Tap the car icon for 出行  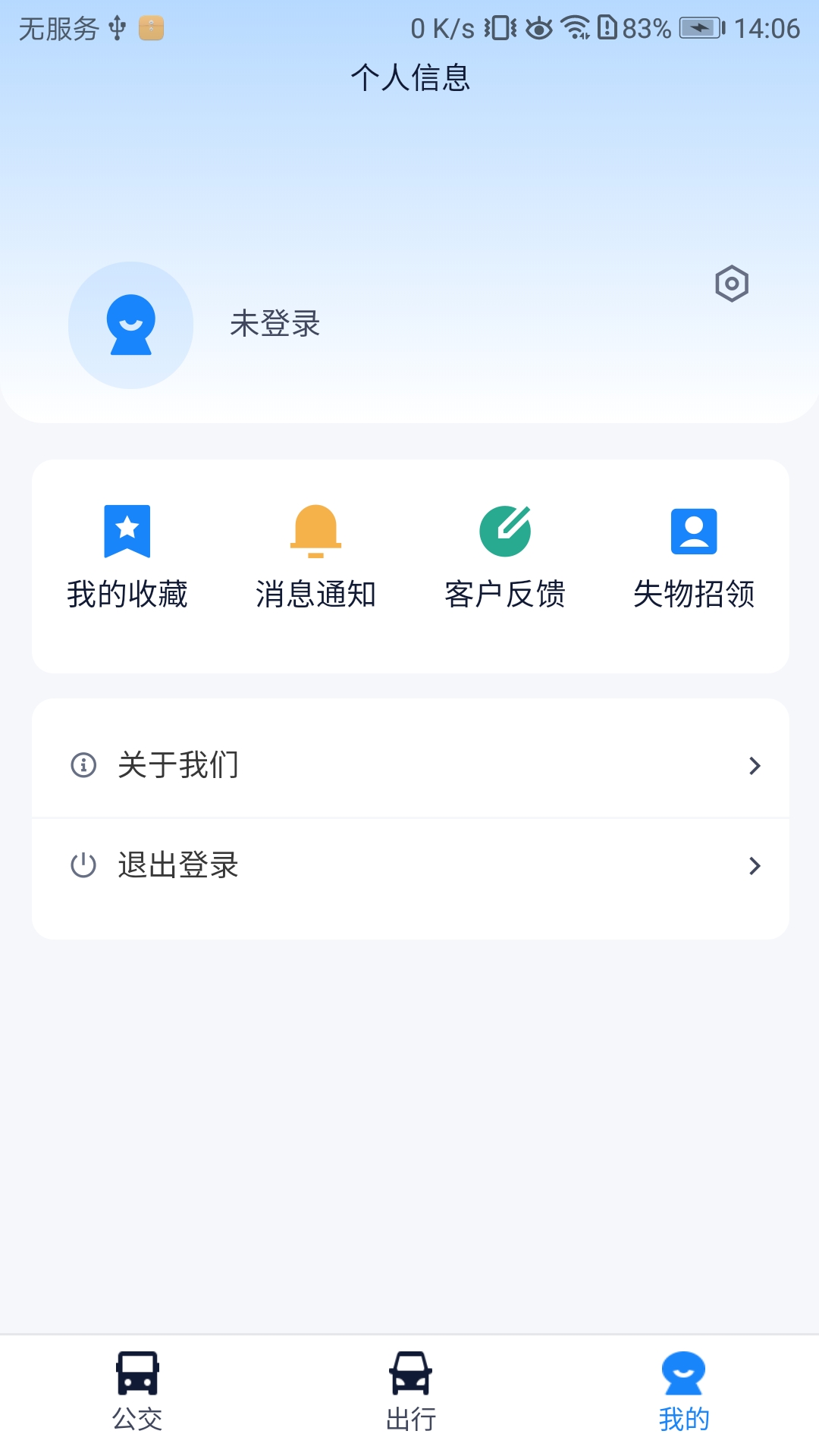(410, 1382)
